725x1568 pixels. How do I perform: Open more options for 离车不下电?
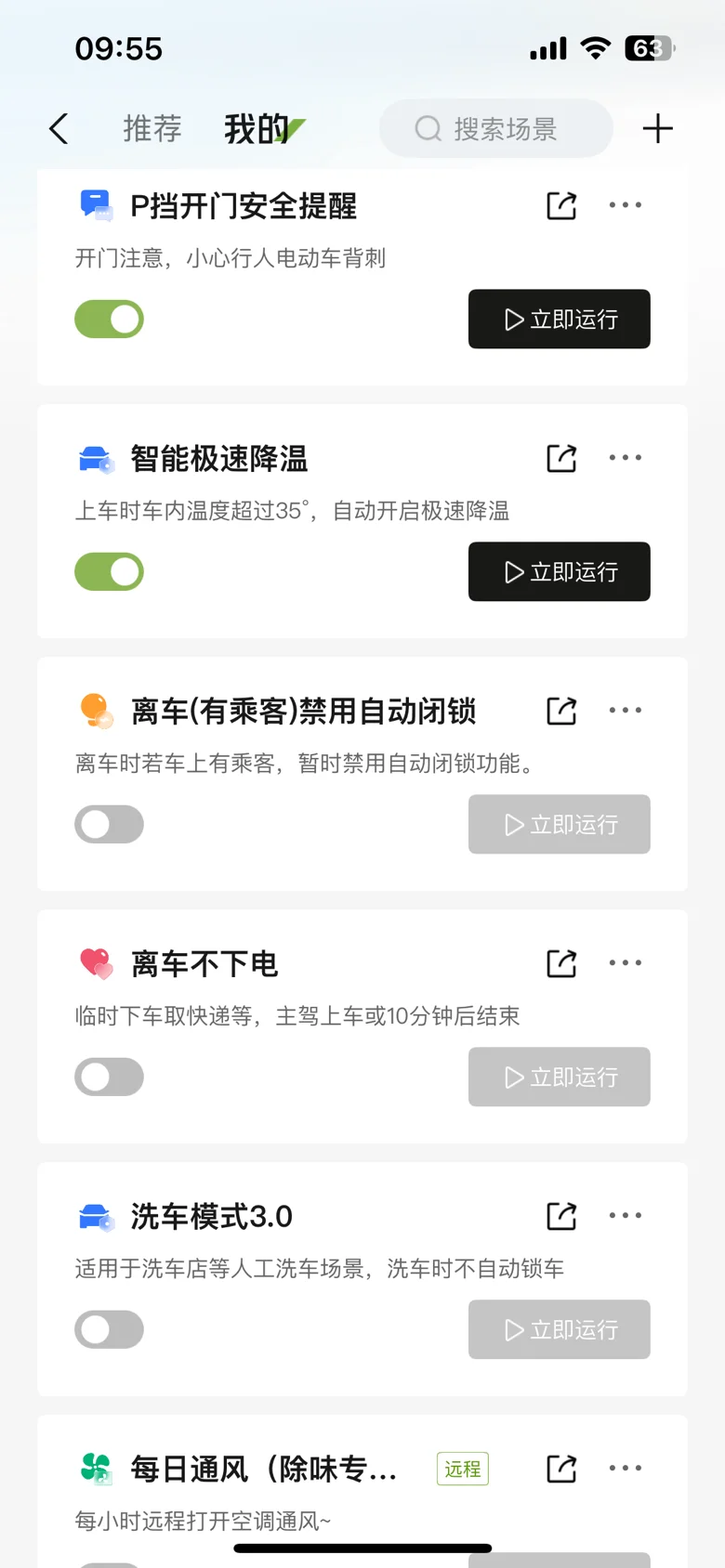tap(626, 963)
